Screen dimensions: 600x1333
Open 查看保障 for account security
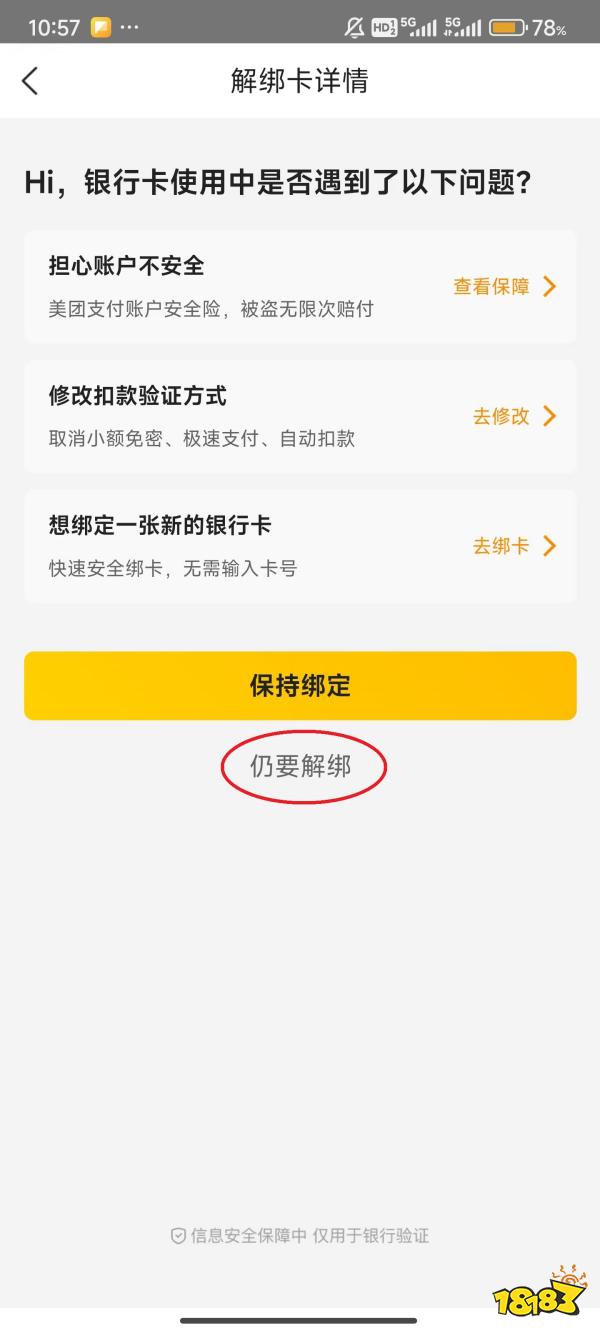click(503, 287)
